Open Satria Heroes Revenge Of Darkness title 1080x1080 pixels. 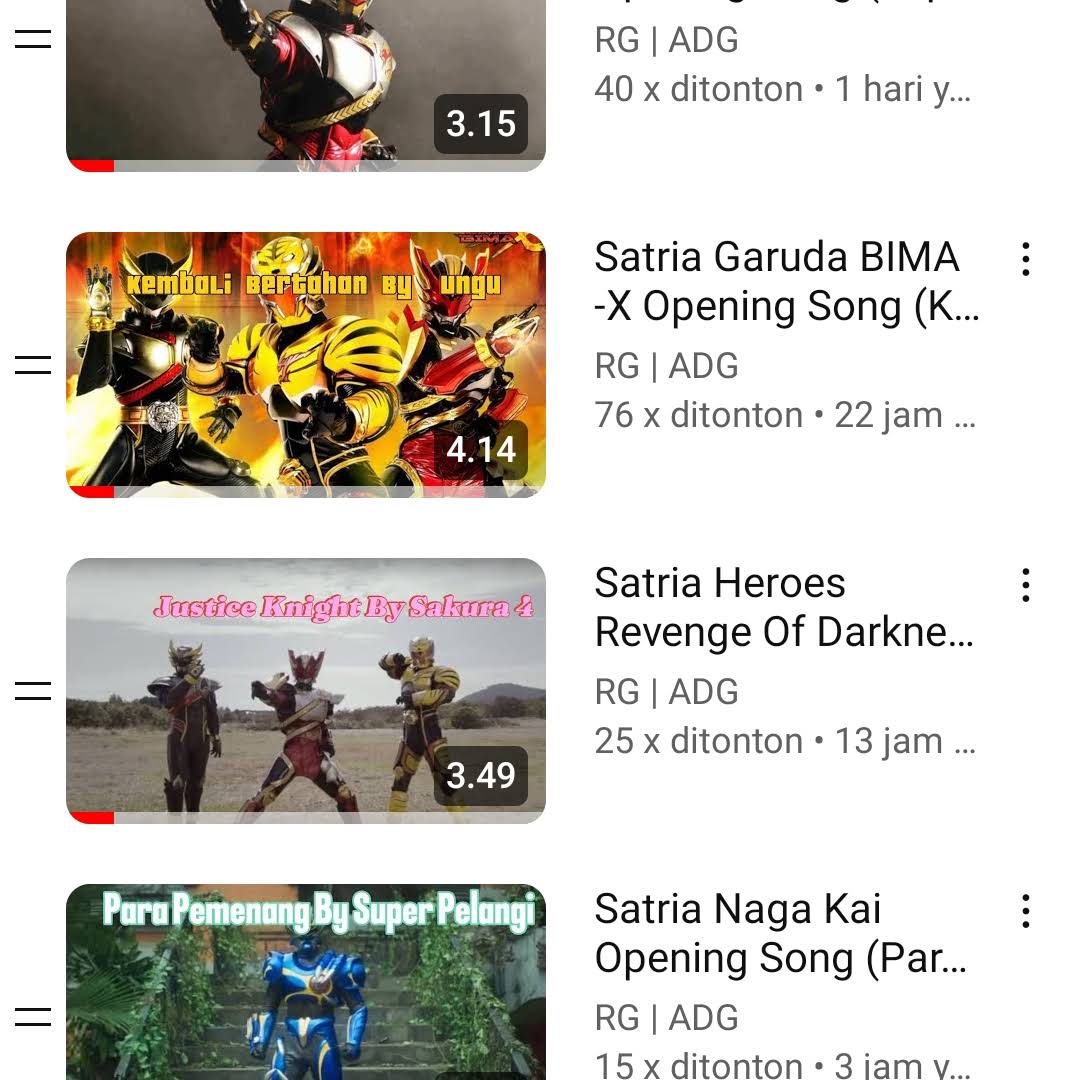pos(784,608)
